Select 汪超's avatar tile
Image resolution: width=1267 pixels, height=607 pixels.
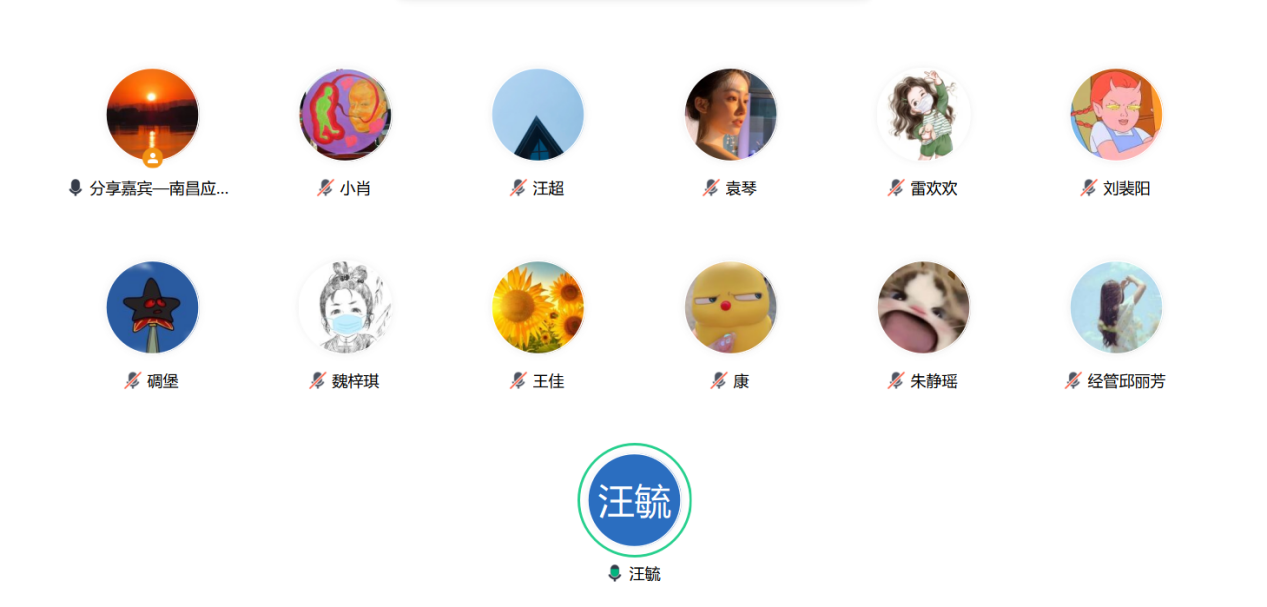coord(538,114)
